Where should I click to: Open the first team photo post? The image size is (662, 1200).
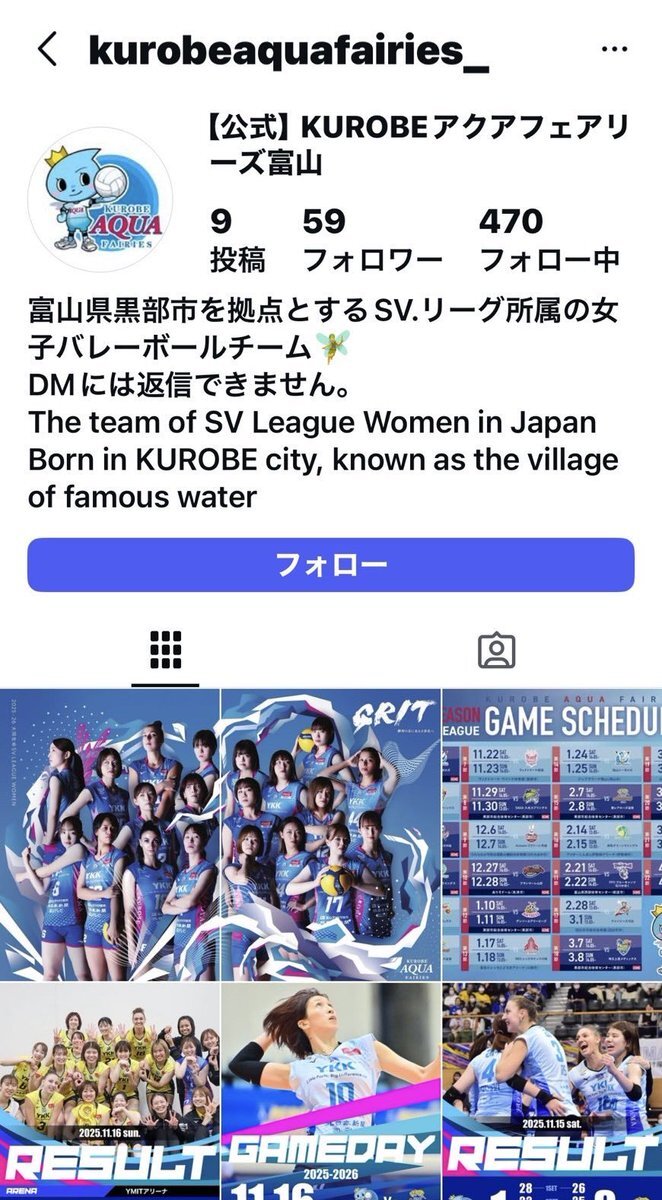[109, 834]
